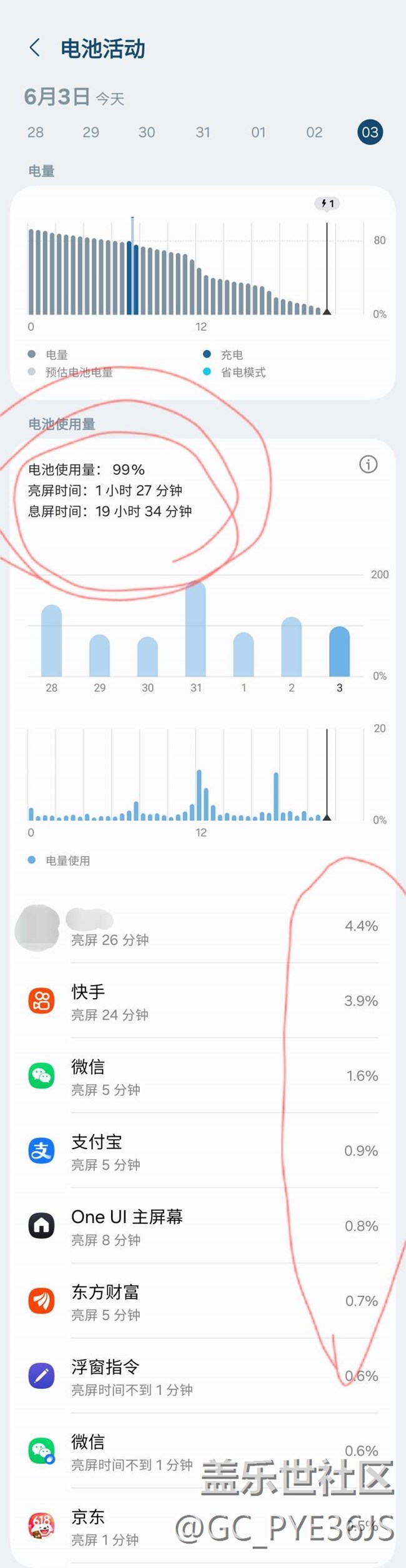Open battery usage info icon
The width and height of the screenshot is (406, 1568).
pos(368,464)
